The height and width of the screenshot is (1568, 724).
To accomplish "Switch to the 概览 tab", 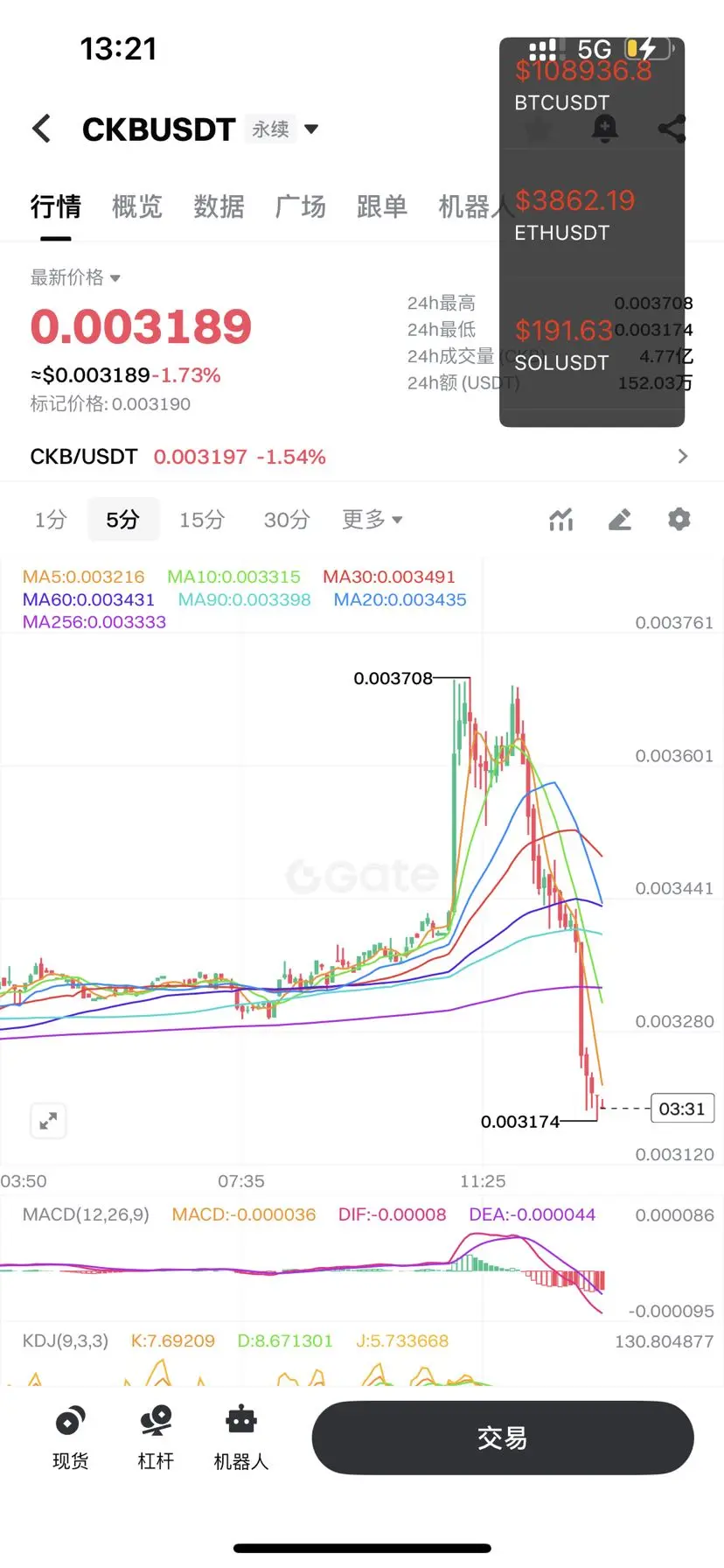I will point(136,206).
